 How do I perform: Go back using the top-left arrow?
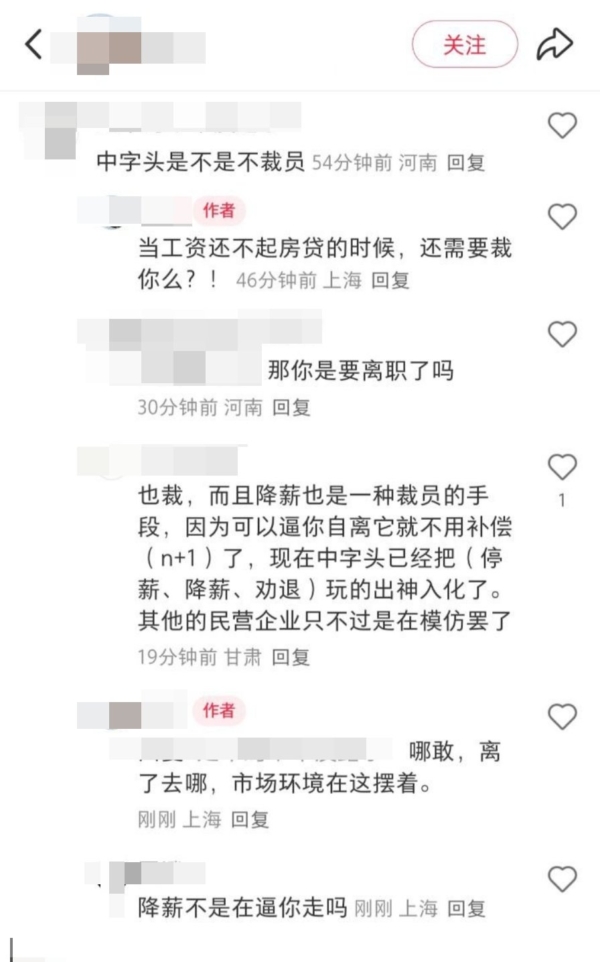pyautogui.click(x=33, y=45)
